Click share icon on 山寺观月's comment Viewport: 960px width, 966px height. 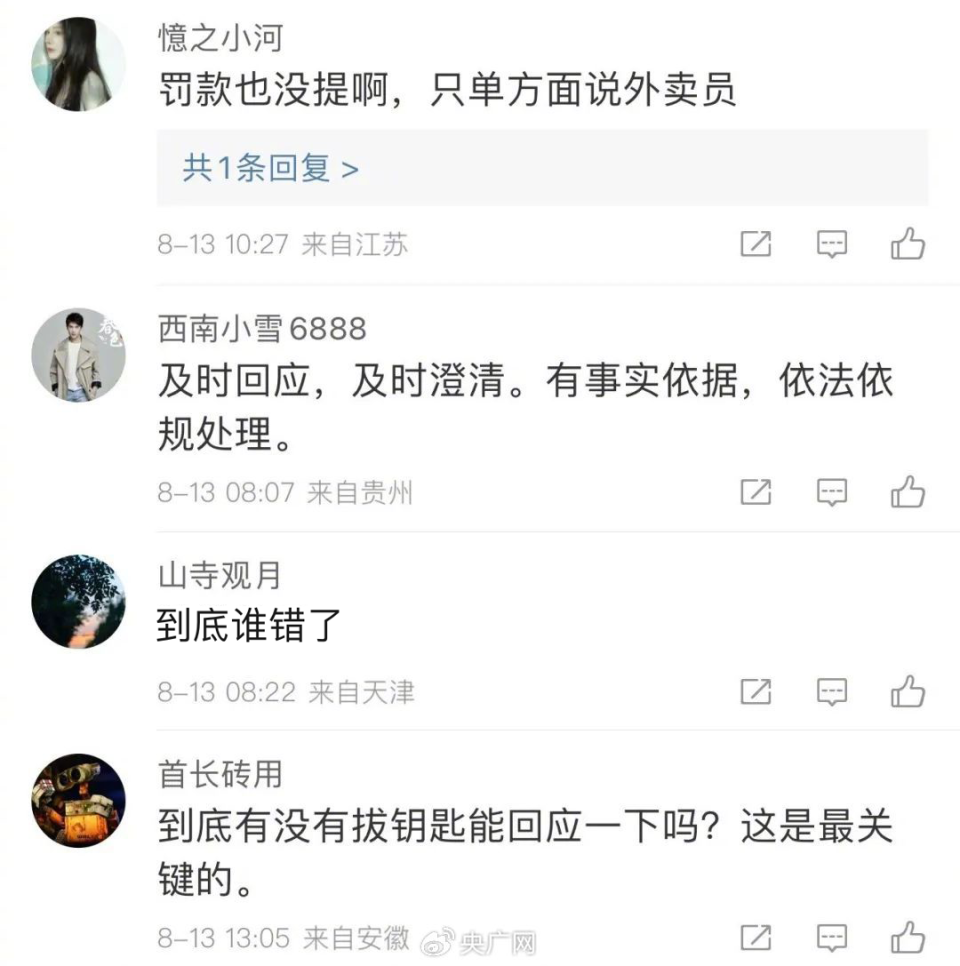tap(757, 691)
